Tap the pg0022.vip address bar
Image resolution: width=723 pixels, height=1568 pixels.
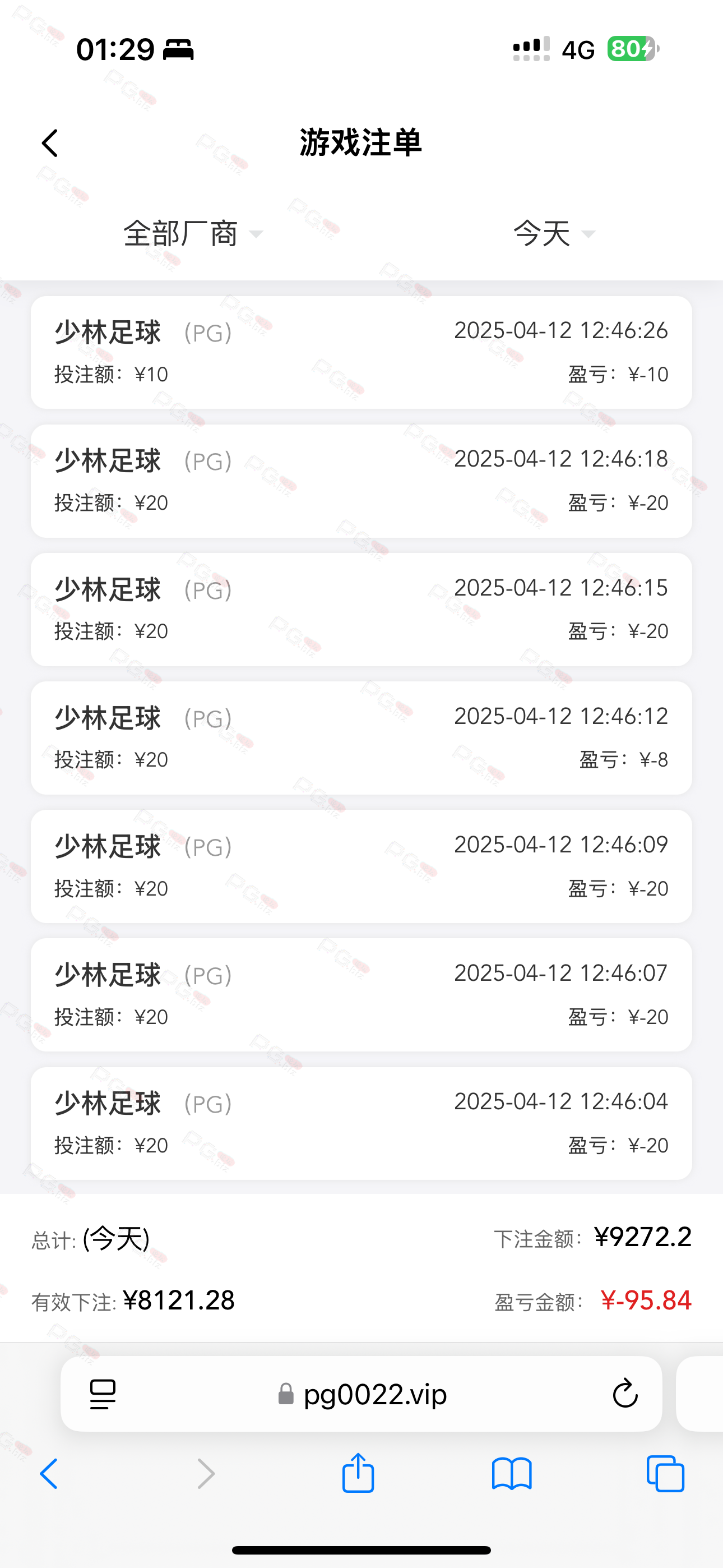[363, 1394]
